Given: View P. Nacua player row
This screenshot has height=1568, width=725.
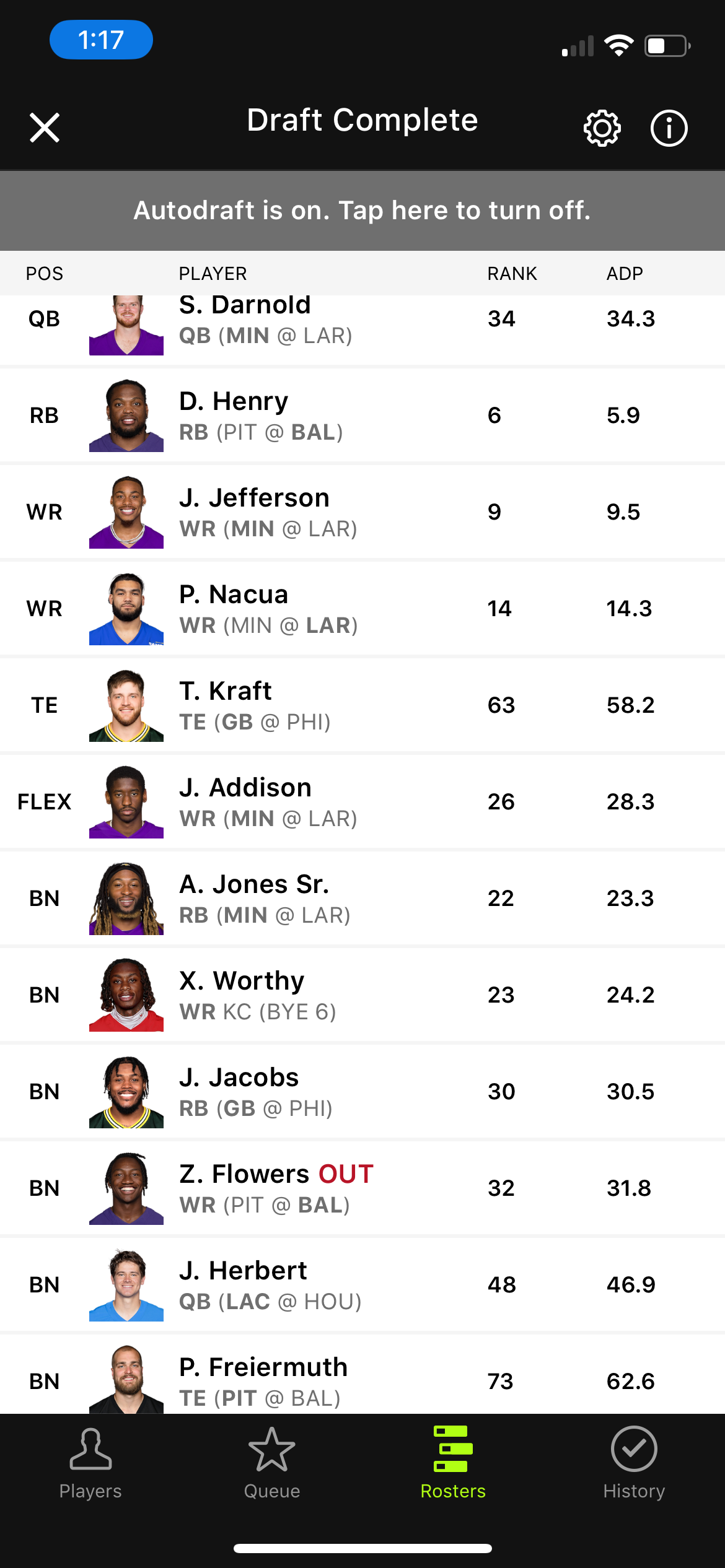Looking at the screenshot, I should (362, 609).
